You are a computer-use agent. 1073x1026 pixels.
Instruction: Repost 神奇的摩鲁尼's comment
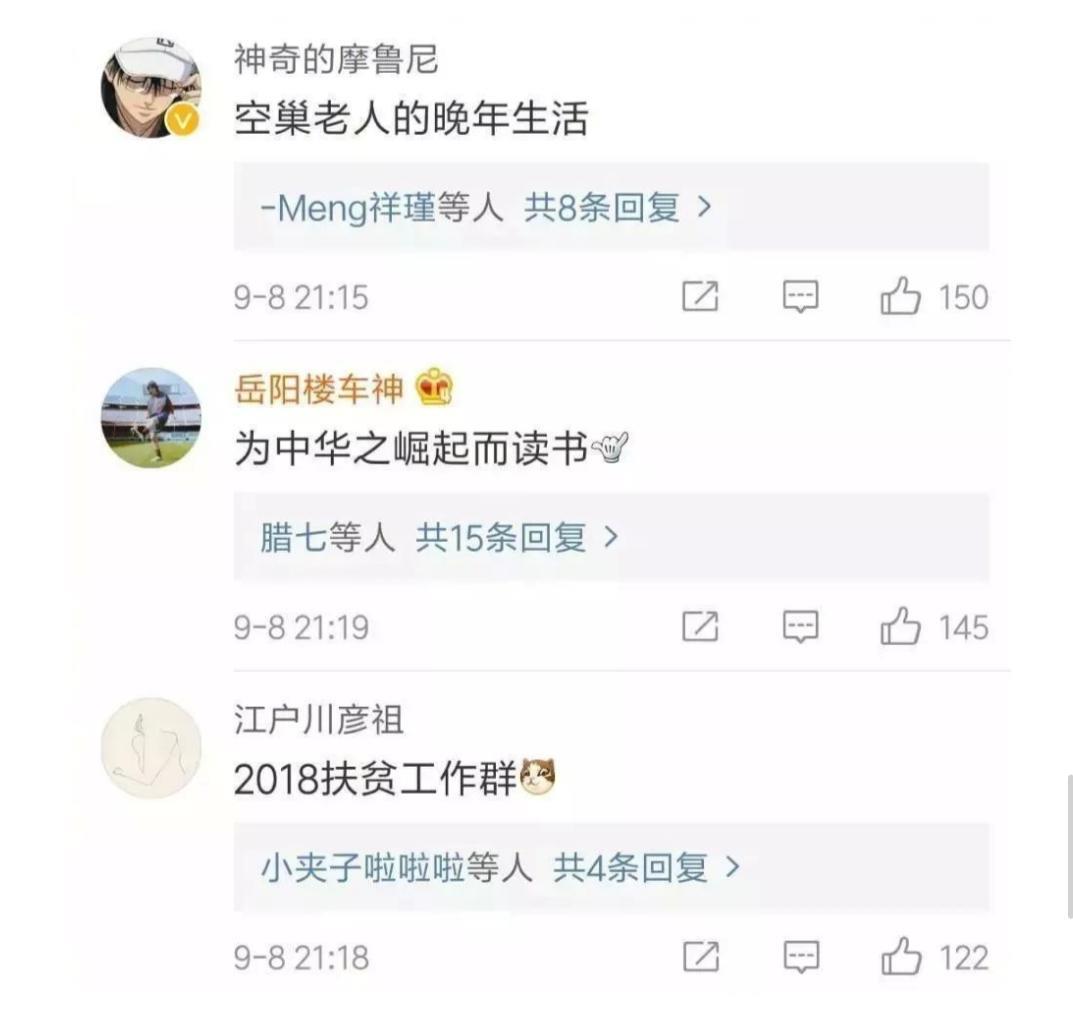tap(700, 297)
